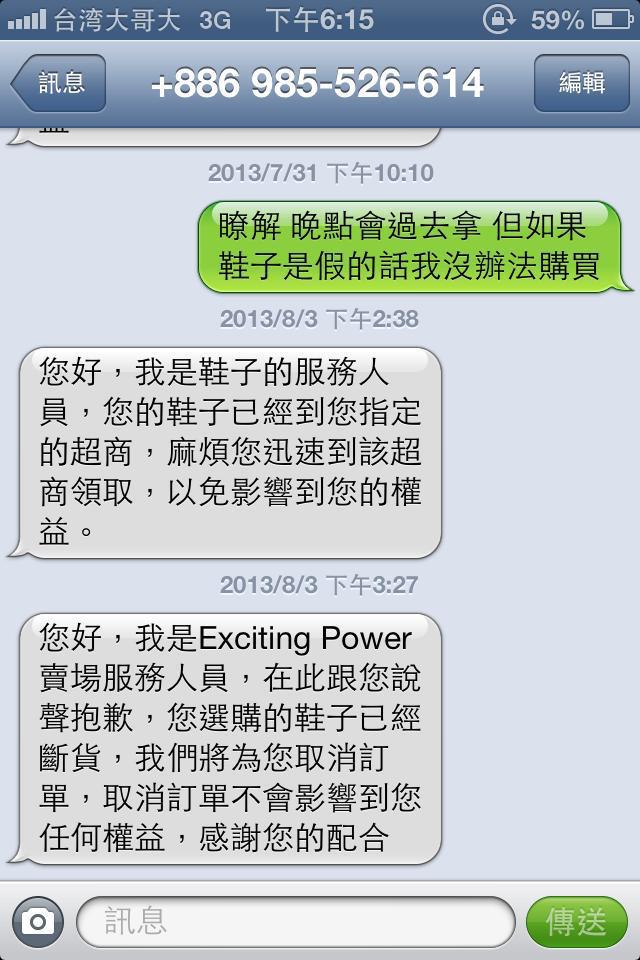Viewport: 640px width, 960px height.
Task: Tap the 編輯 button
Action: pos(581,84)
